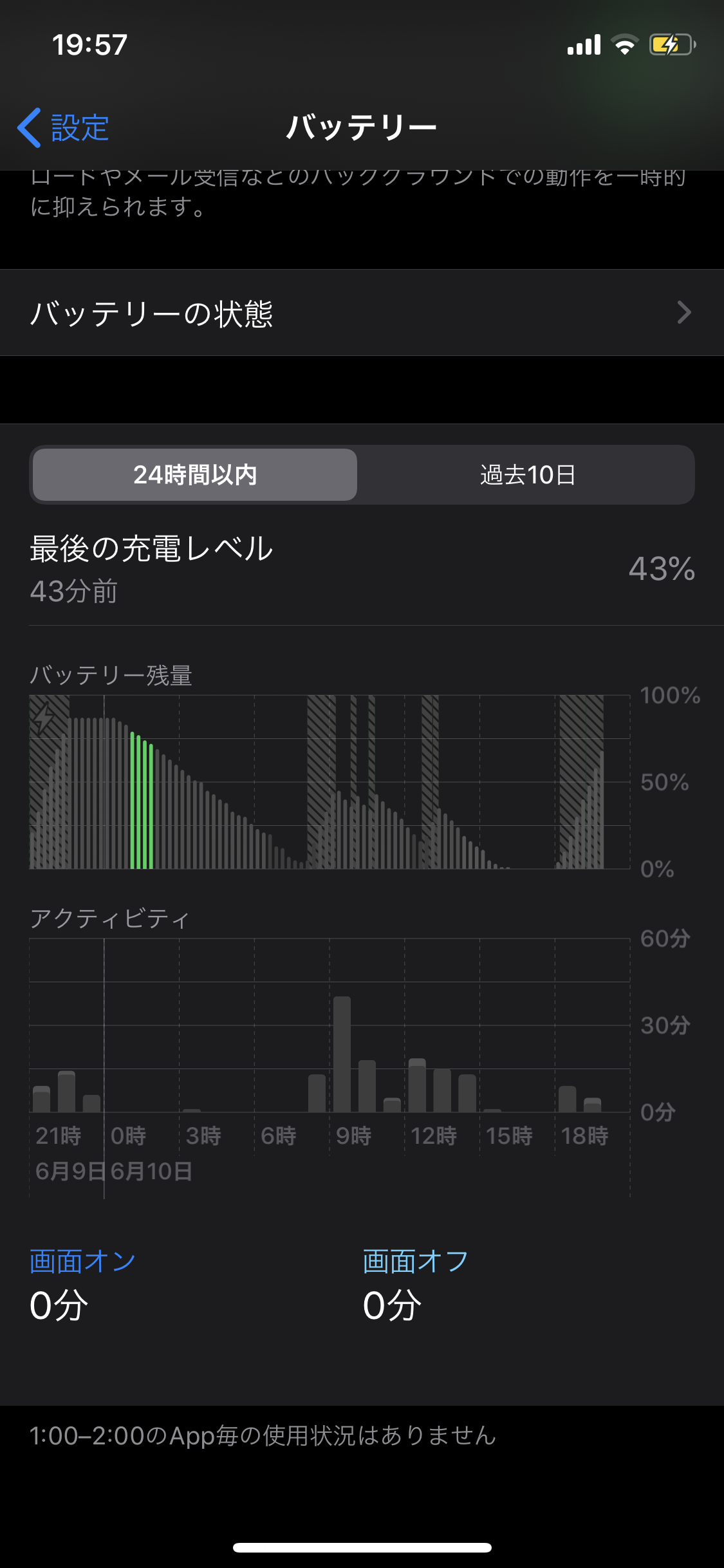Open バッテリーの状態
Image resolution: width=724 pixels, height=1568 pixels.
point(362,313)
